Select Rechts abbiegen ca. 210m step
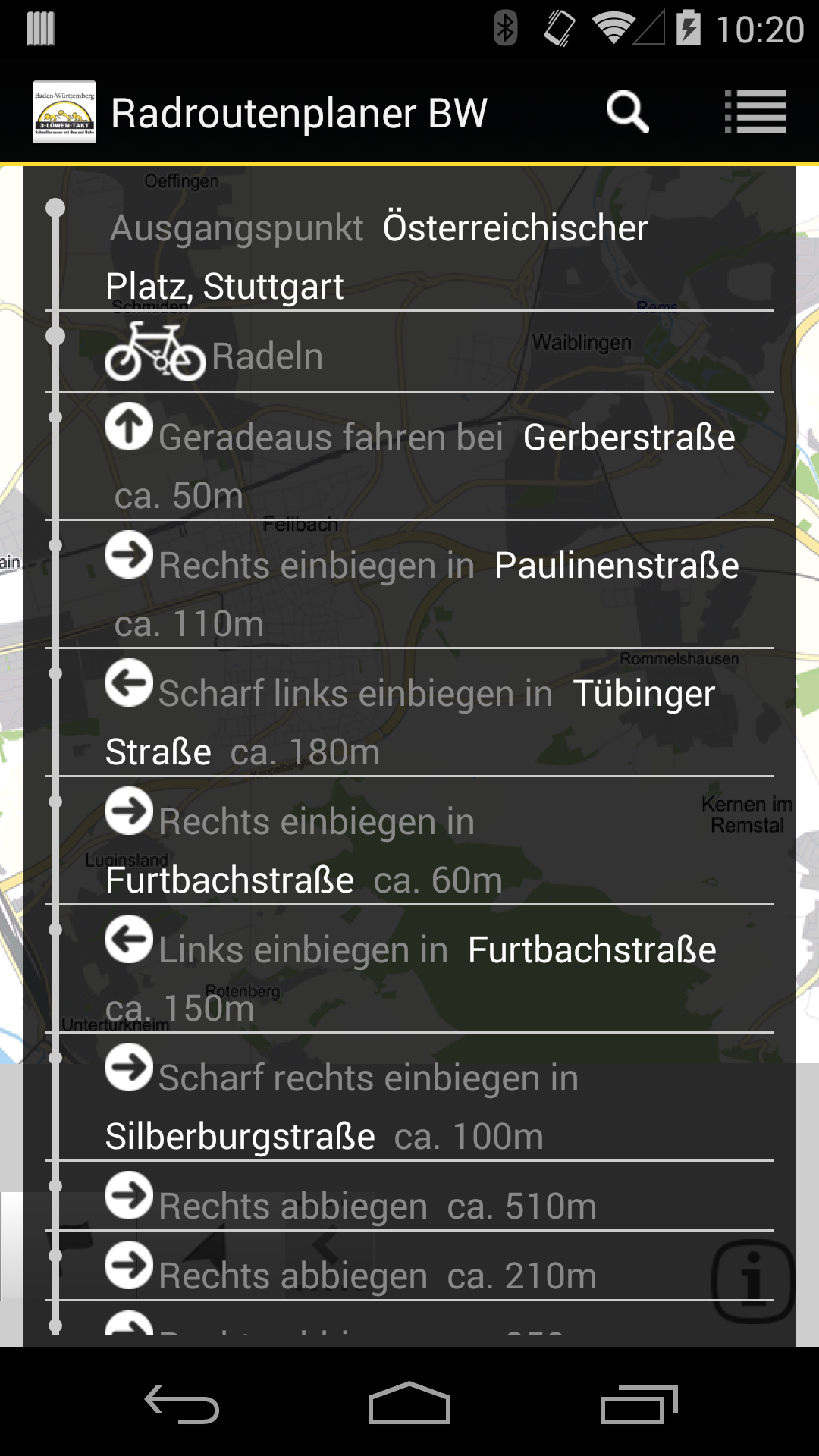 click(x=409, y=1266)
